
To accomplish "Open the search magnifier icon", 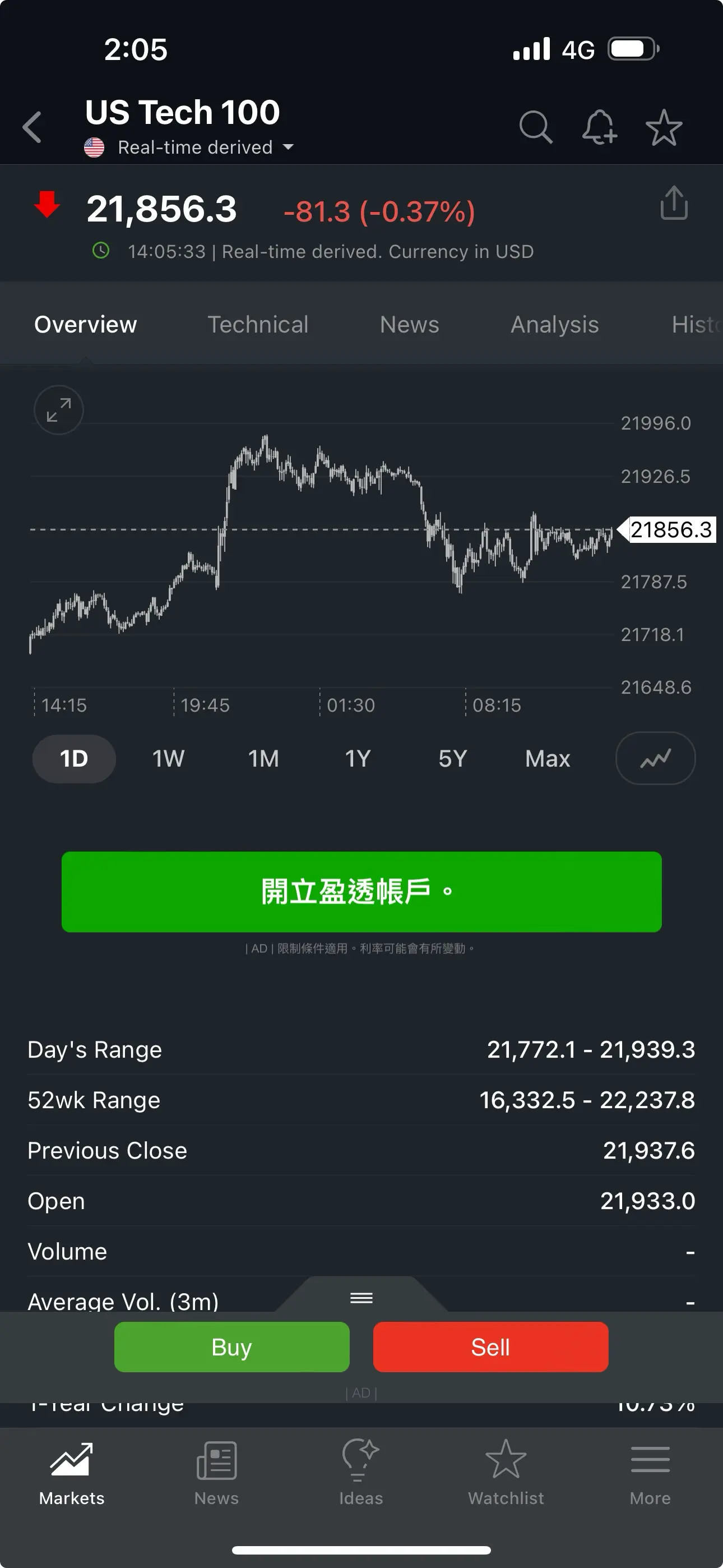I will [x=536, y=127].
